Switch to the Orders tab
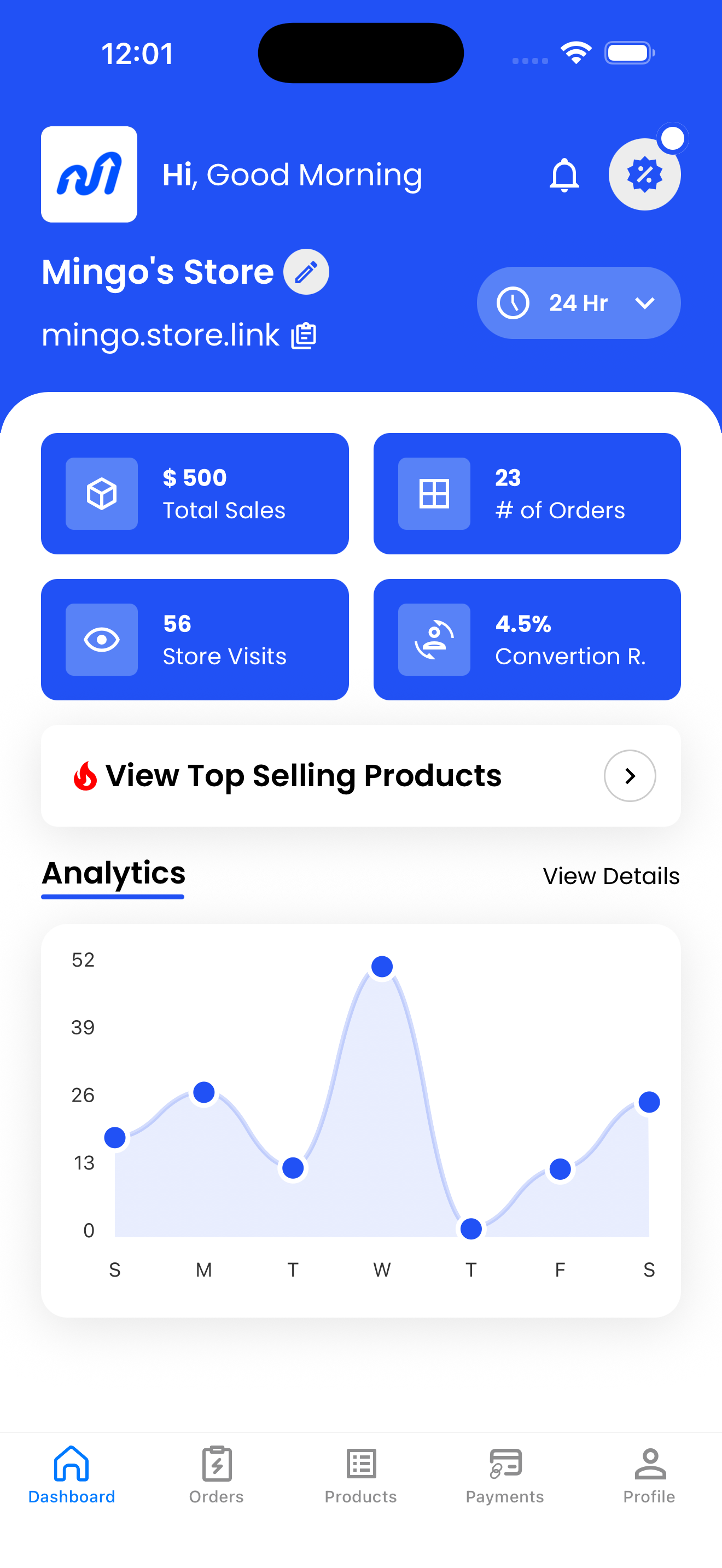The height and width of the screenshot is (1568, 722). click(216, 1475)
